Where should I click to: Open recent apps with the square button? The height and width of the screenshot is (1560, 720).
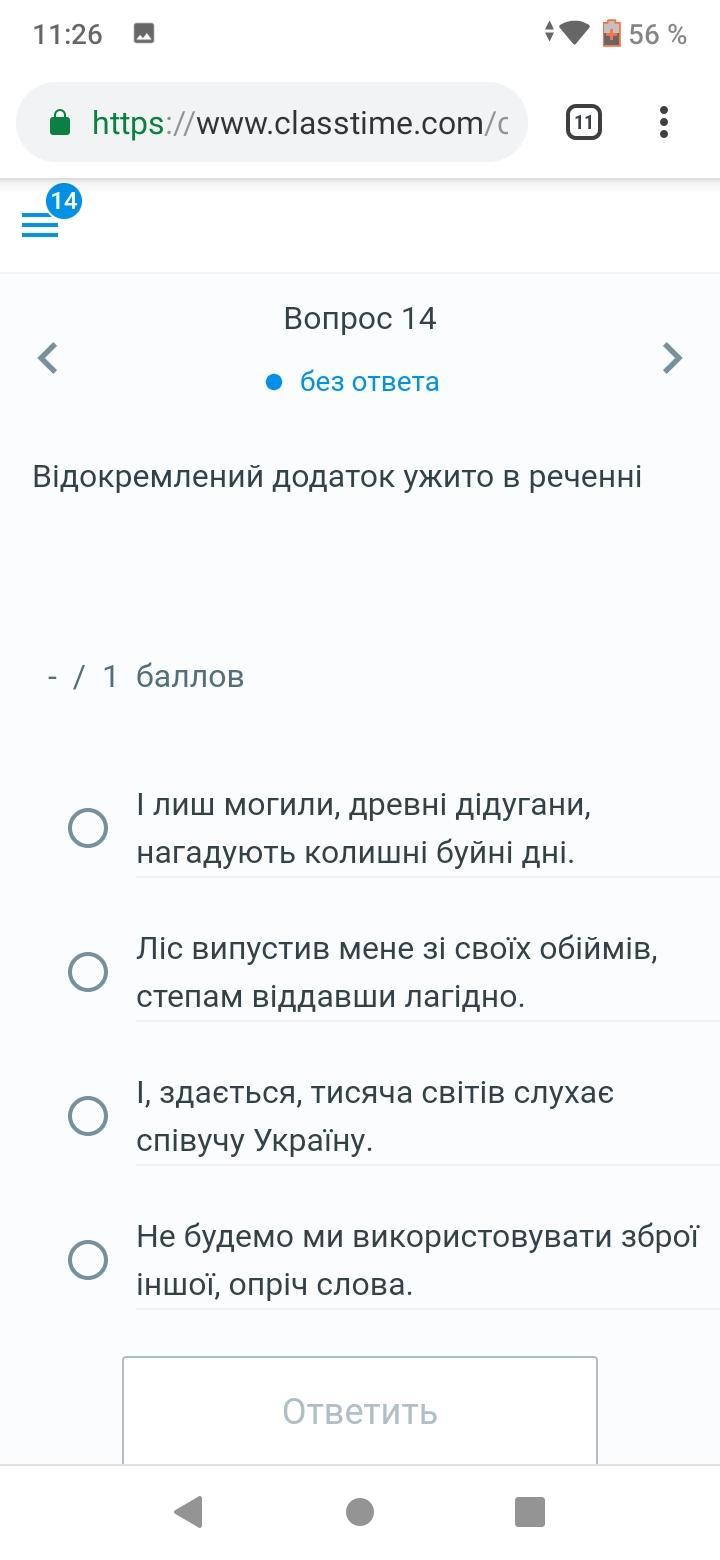coord(530,1512)
